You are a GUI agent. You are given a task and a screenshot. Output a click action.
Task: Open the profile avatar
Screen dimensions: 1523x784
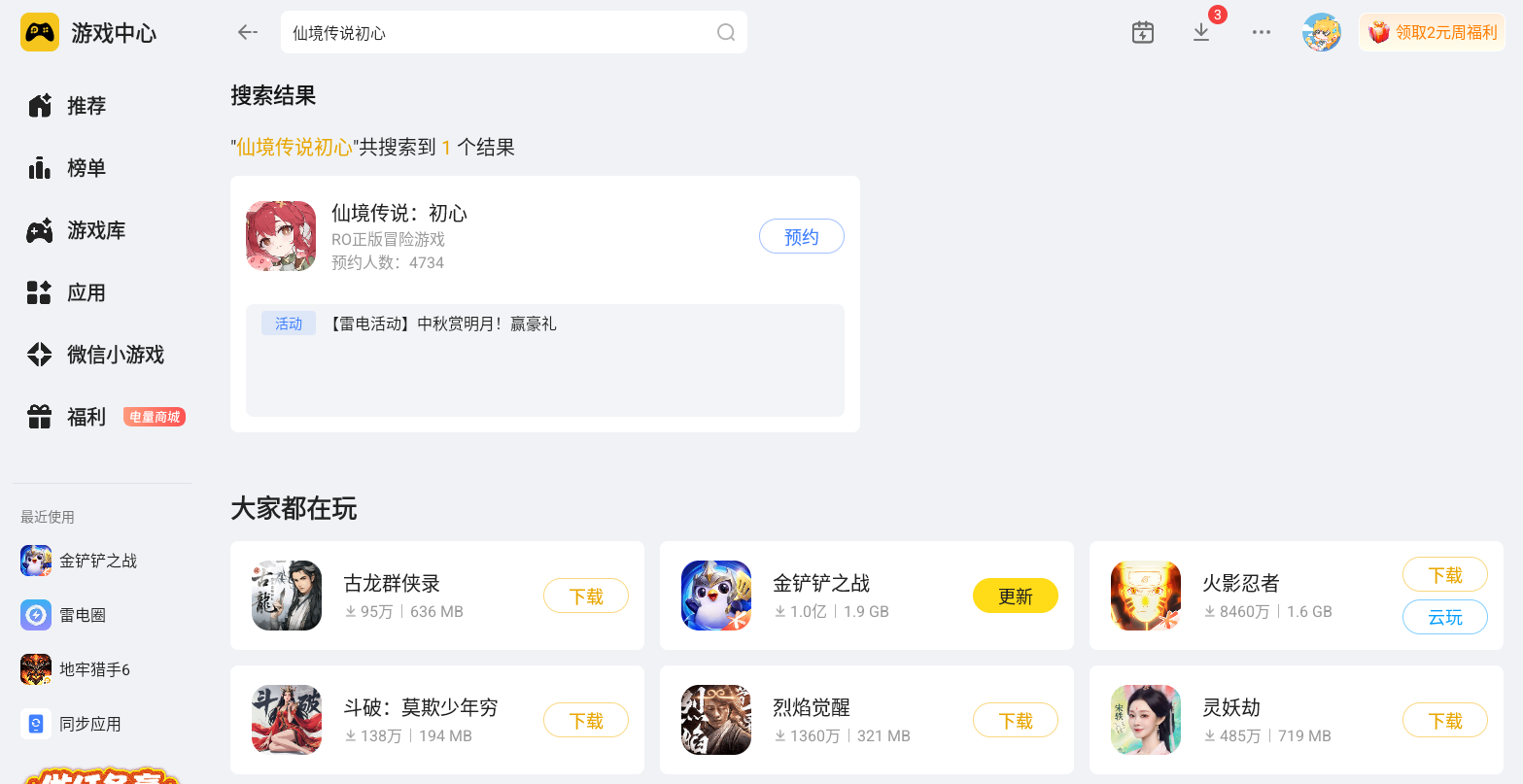[1322, 32]
